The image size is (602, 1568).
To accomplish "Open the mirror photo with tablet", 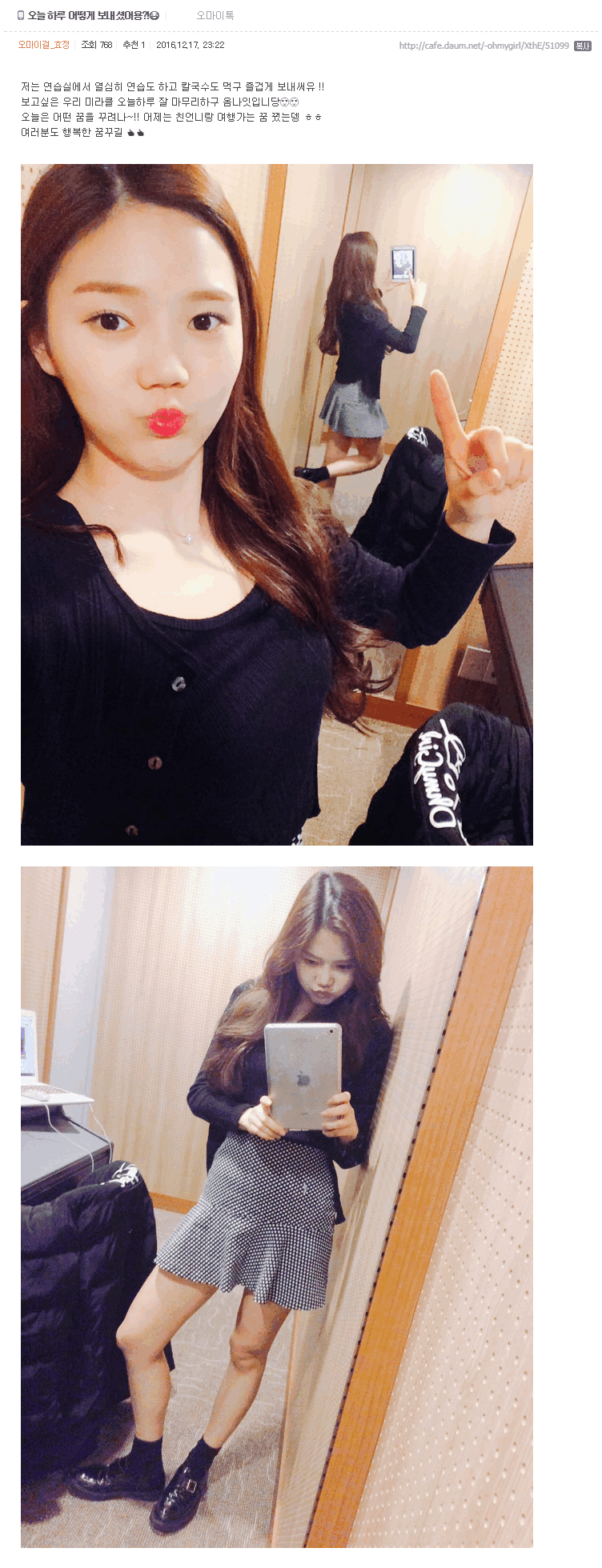I will [276, 1206].
